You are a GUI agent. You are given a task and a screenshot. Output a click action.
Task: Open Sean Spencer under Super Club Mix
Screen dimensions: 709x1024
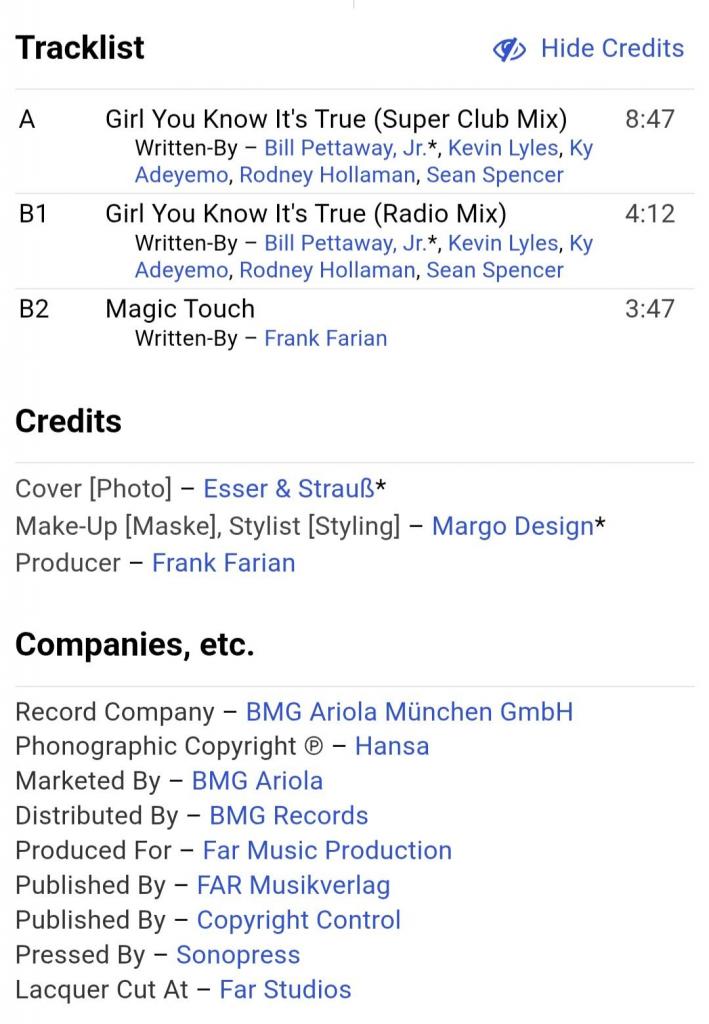tap(494, 175)
